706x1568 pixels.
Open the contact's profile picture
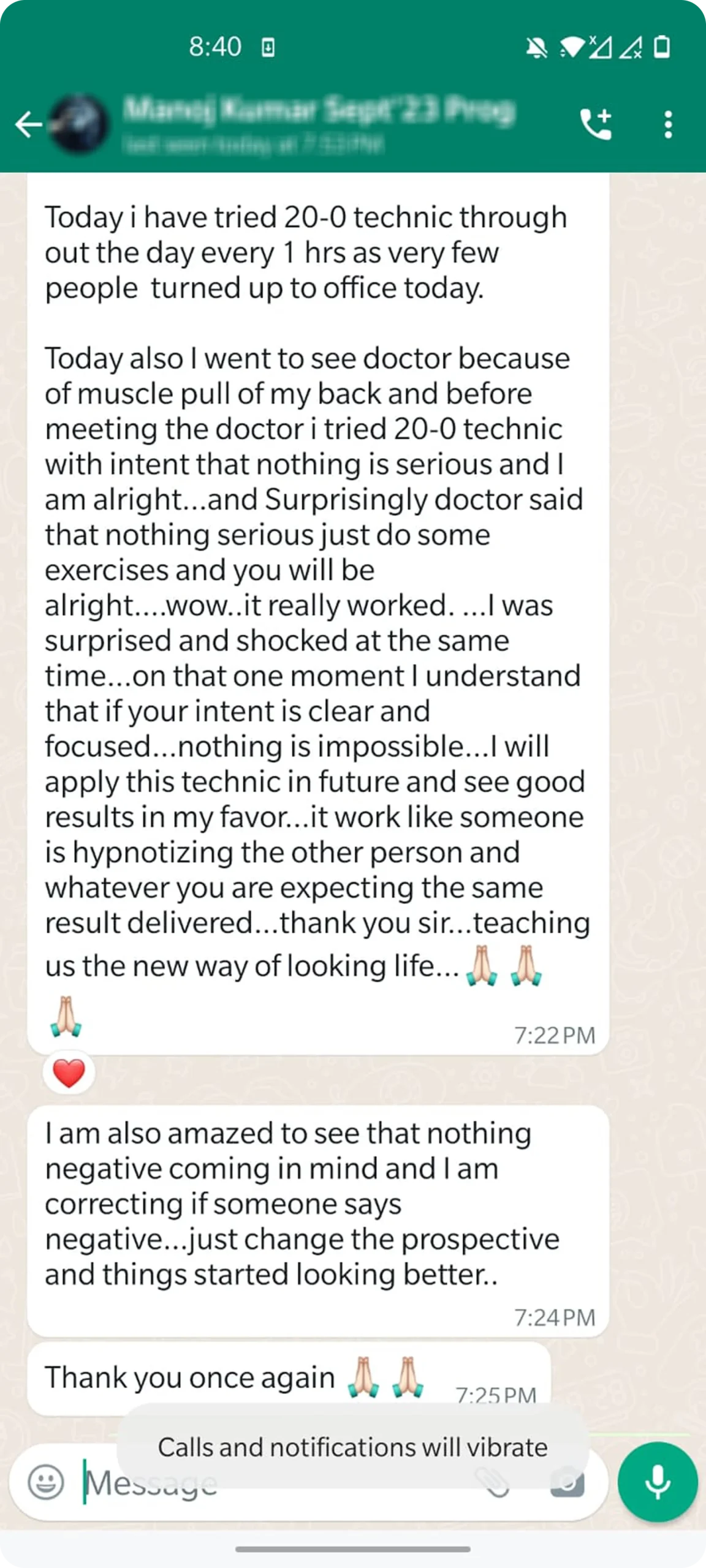[x=79, y=124]
